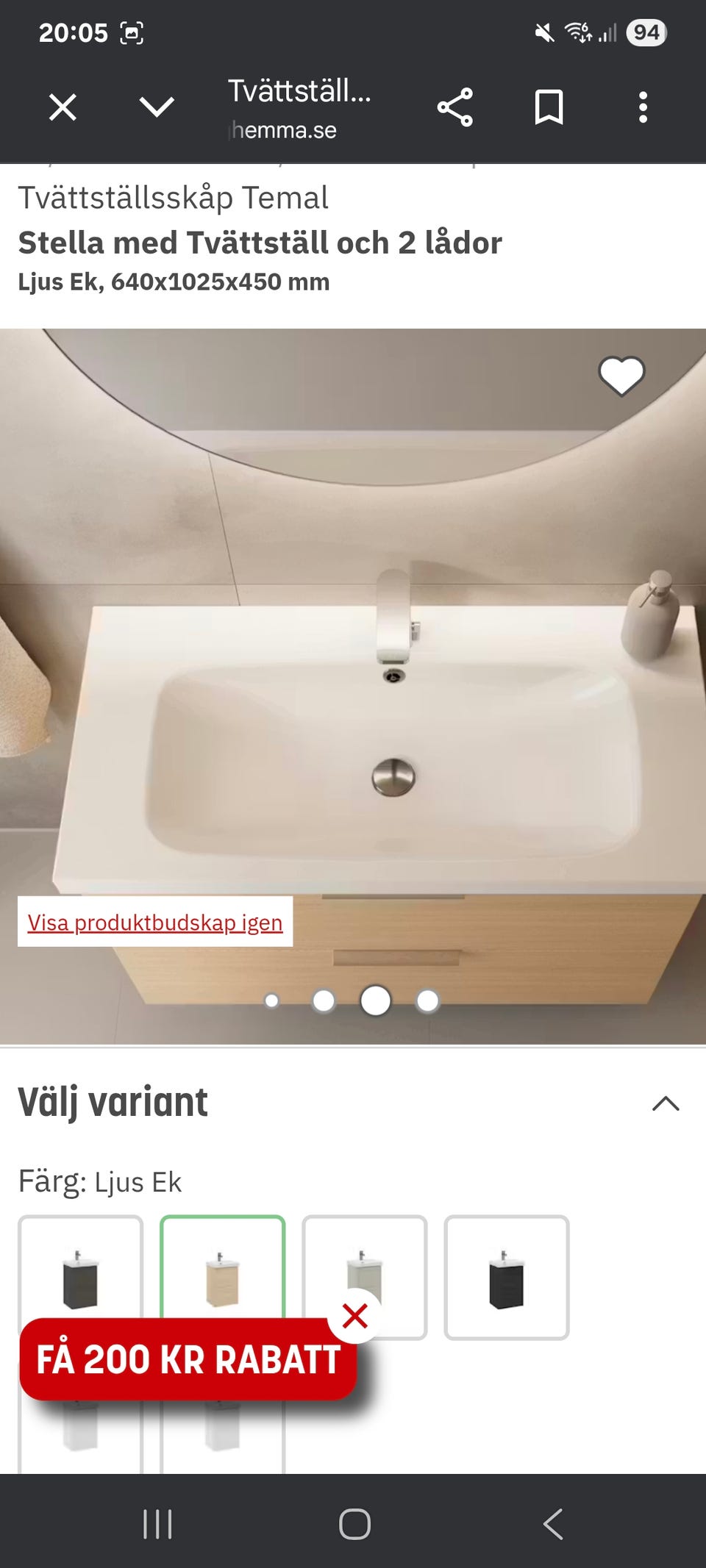Screen dimensions: 706x1568
Task: Tap the recent apps button in the navigation bar
Action: click(x=157, y=1522)
